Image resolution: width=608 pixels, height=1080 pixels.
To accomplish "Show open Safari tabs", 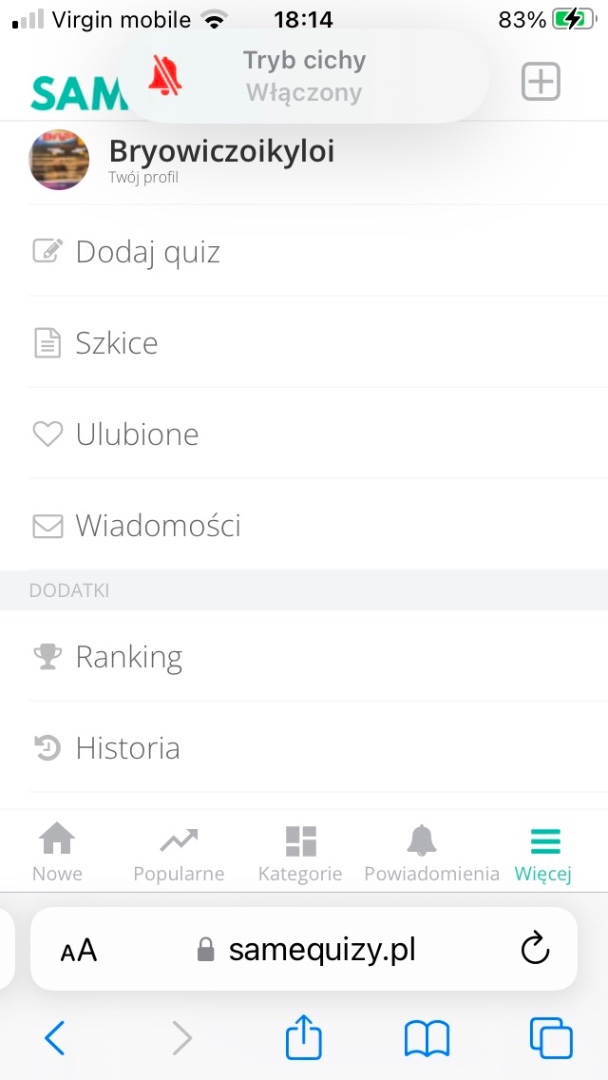I will (x=551, y=1038).
